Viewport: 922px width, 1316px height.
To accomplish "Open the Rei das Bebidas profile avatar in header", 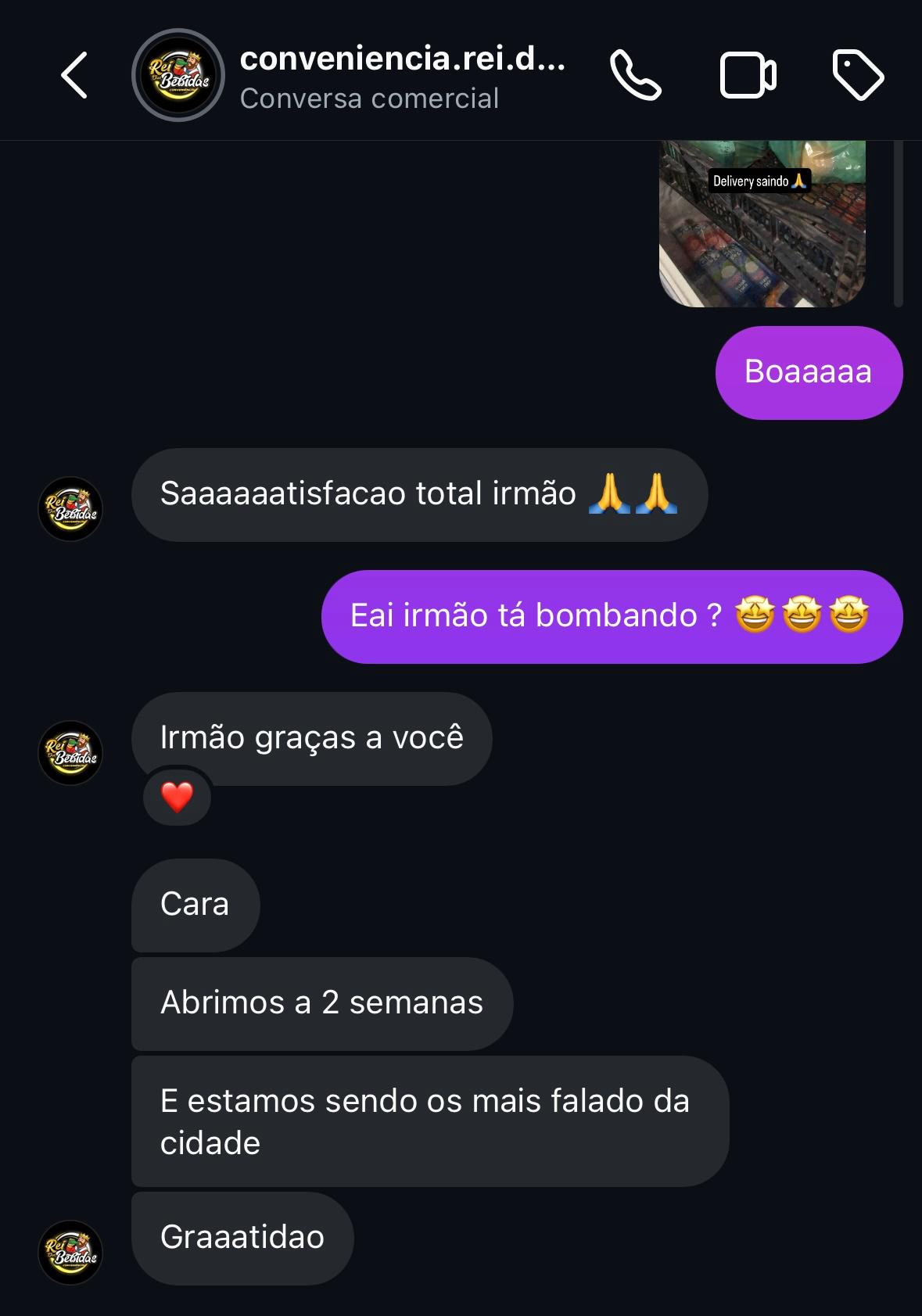I will (x=178, y=76).
